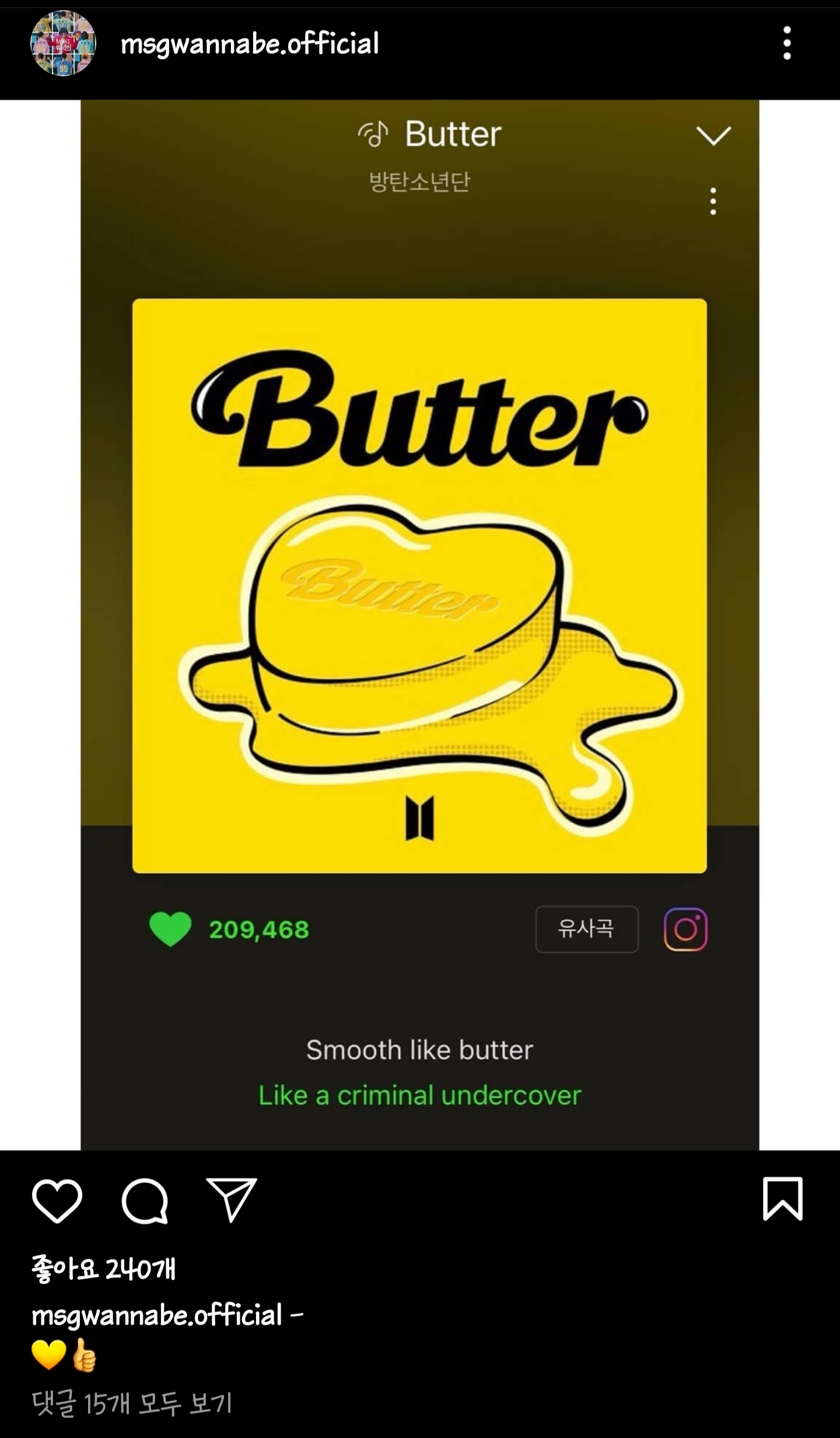Open the Instagram camera icon on the player
Image resolution: width=840 pixels, height=1438 pixels.
(x=686, y=929)
